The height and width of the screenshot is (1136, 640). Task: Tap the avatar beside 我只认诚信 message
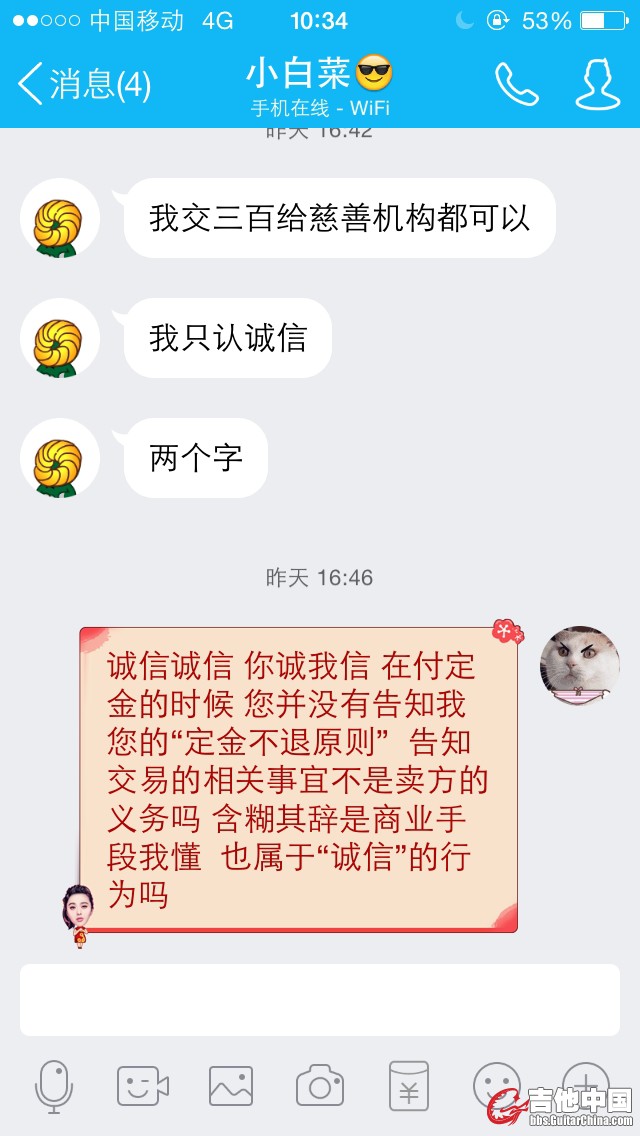point(60,339)
